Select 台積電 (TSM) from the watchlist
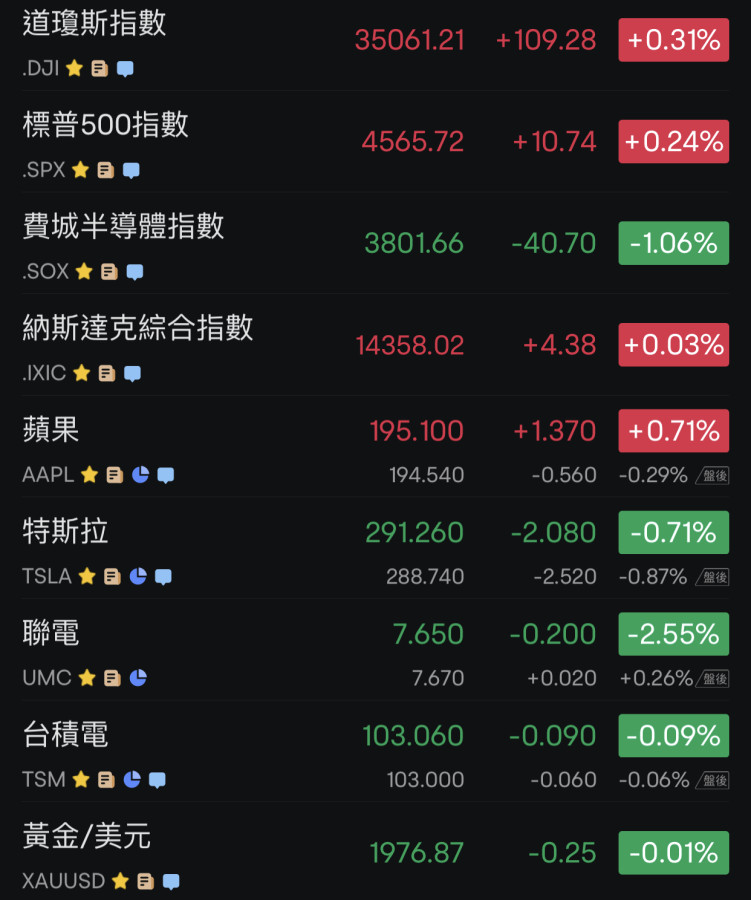Viewport: 751px width, 900px height. point(66,736)
